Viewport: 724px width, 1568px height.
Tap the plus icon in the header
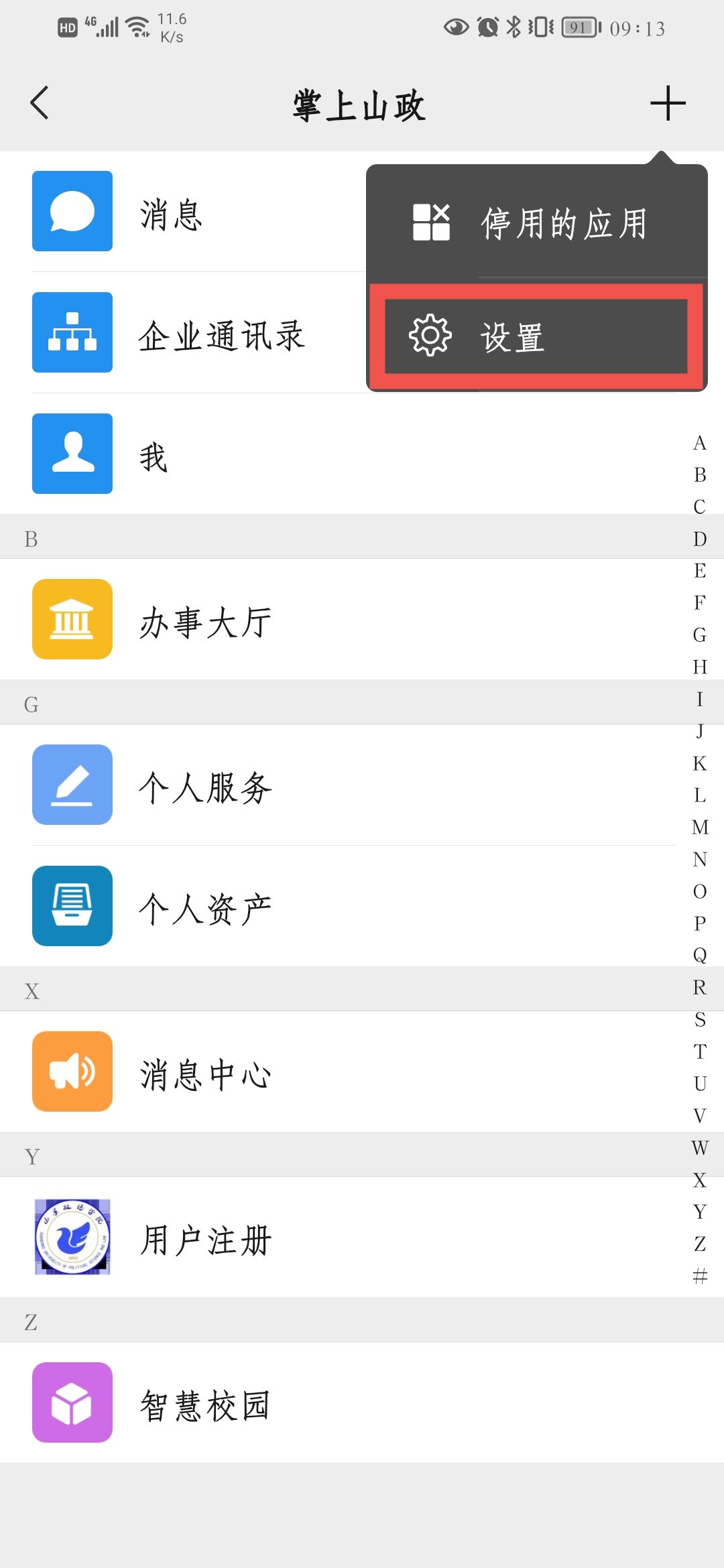click(668, 103)
